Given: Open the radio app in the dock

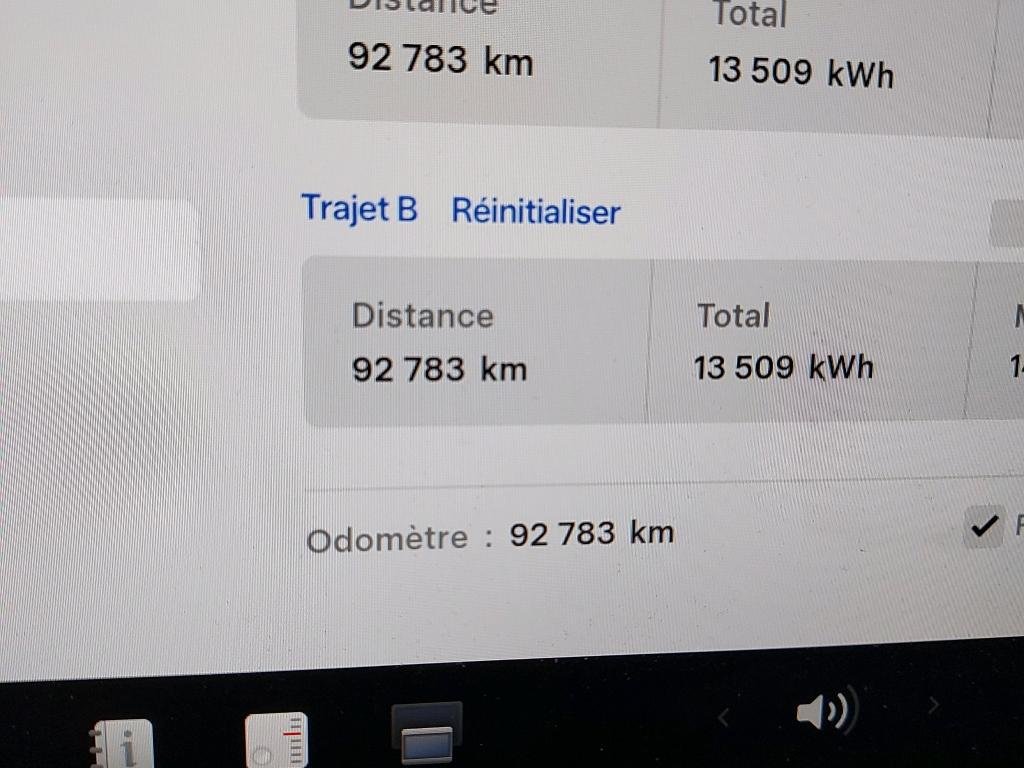Looking at the screenshot, I should (x=277, y=741).
